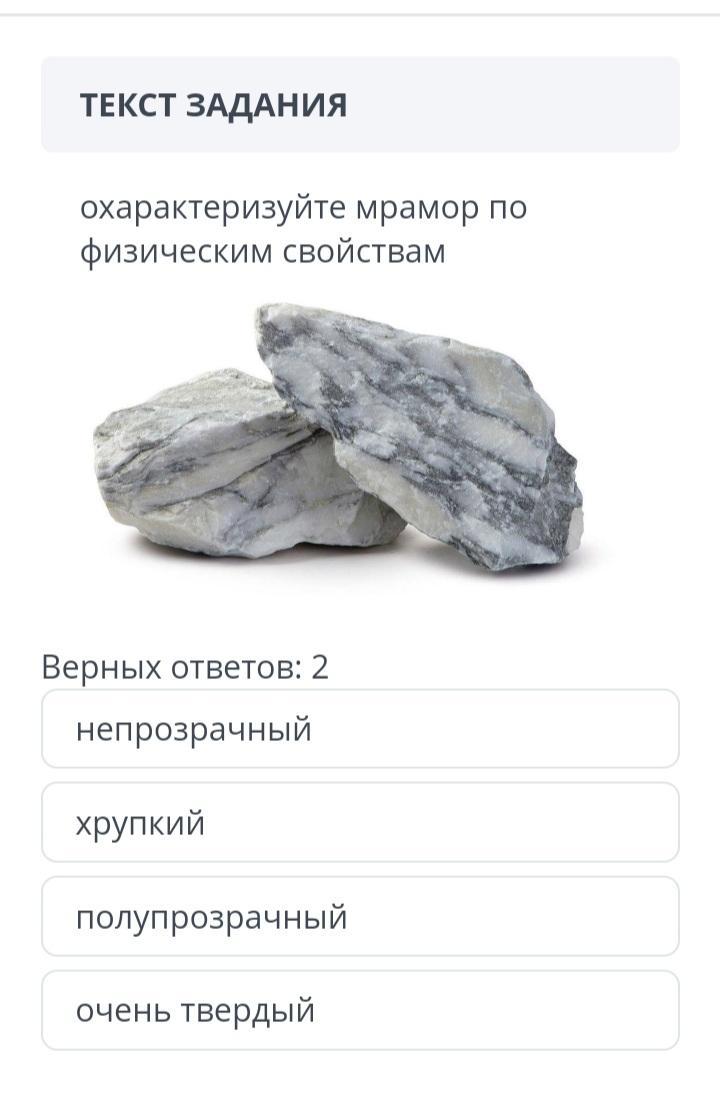Select the answer «непрозрачный»
The image size is (720, 1104).
360,729
